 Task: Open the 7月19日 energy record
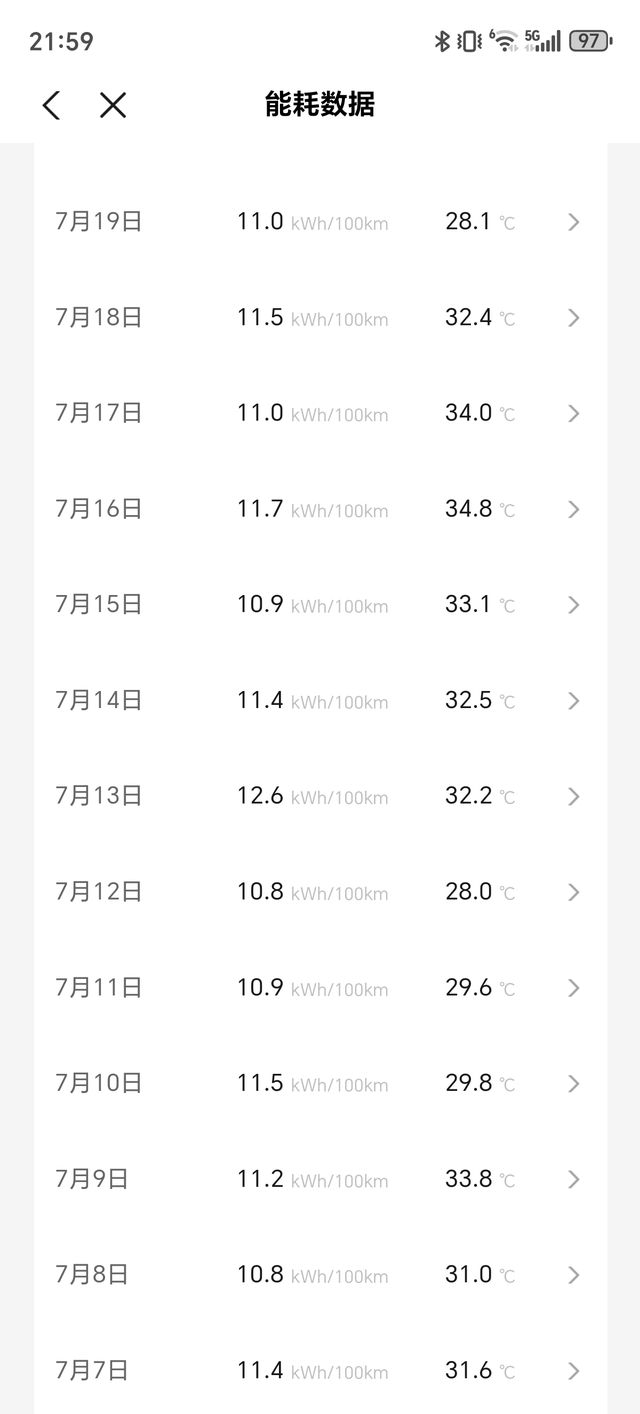point(320,222)
